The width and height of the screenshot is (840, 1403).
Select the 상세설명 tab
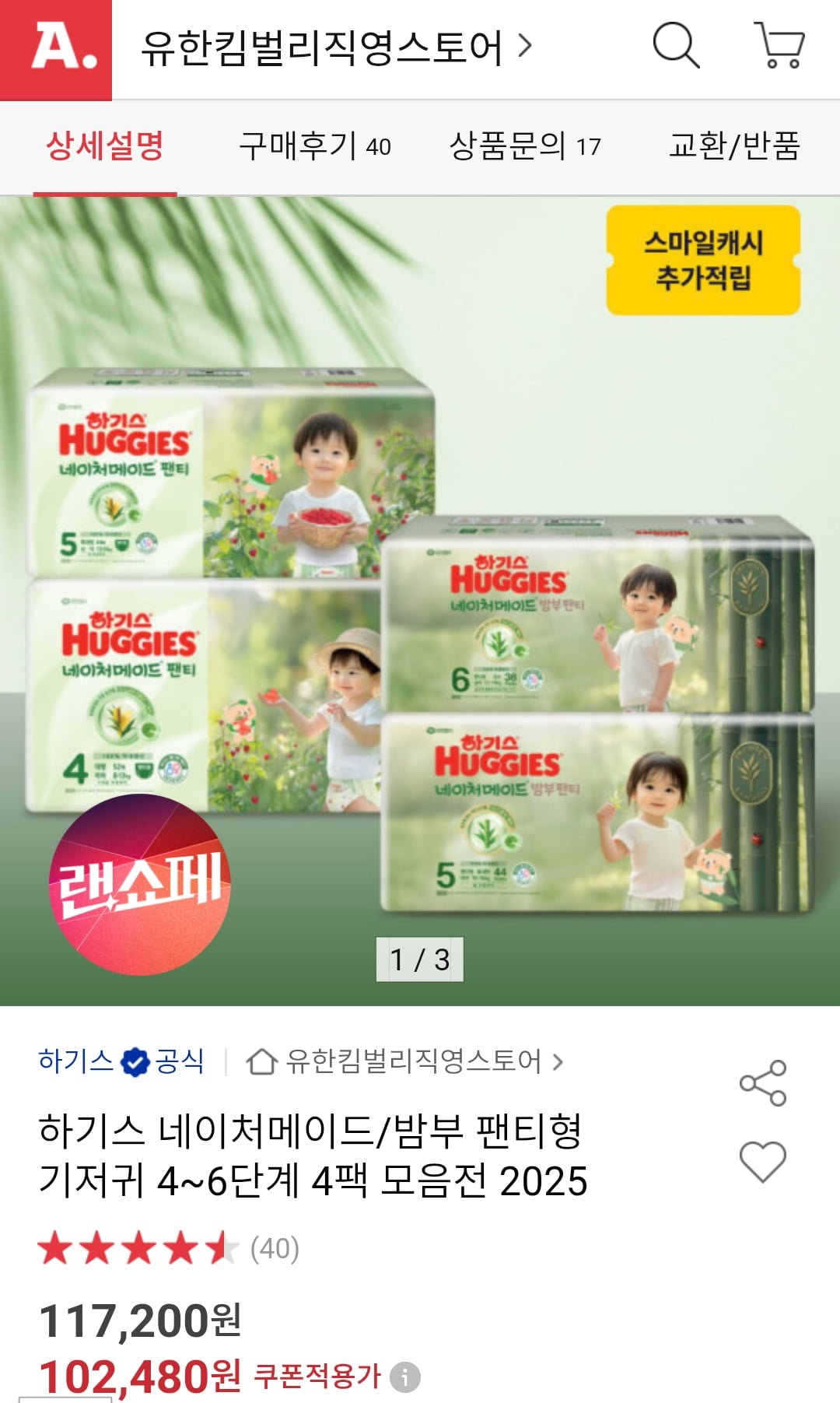click(x=105, y=146)
